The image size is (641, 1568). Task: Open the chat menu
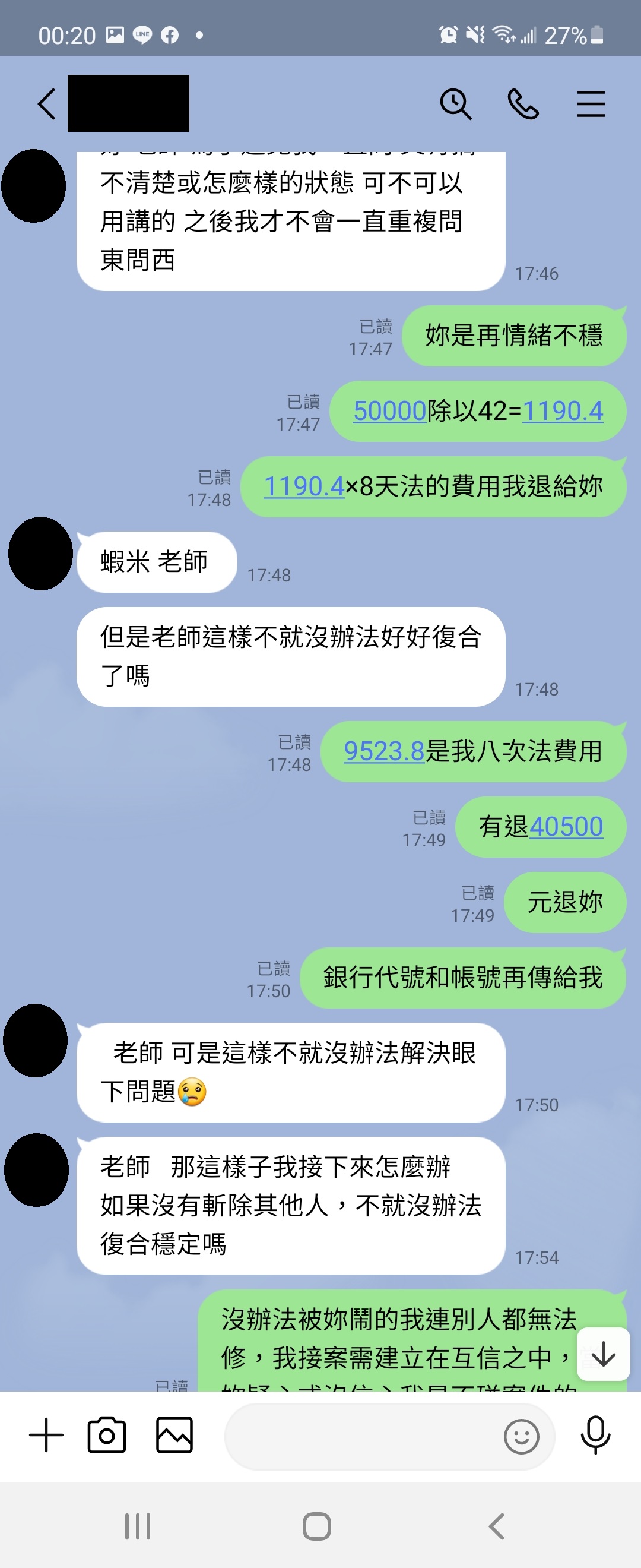tap(591, 103)
